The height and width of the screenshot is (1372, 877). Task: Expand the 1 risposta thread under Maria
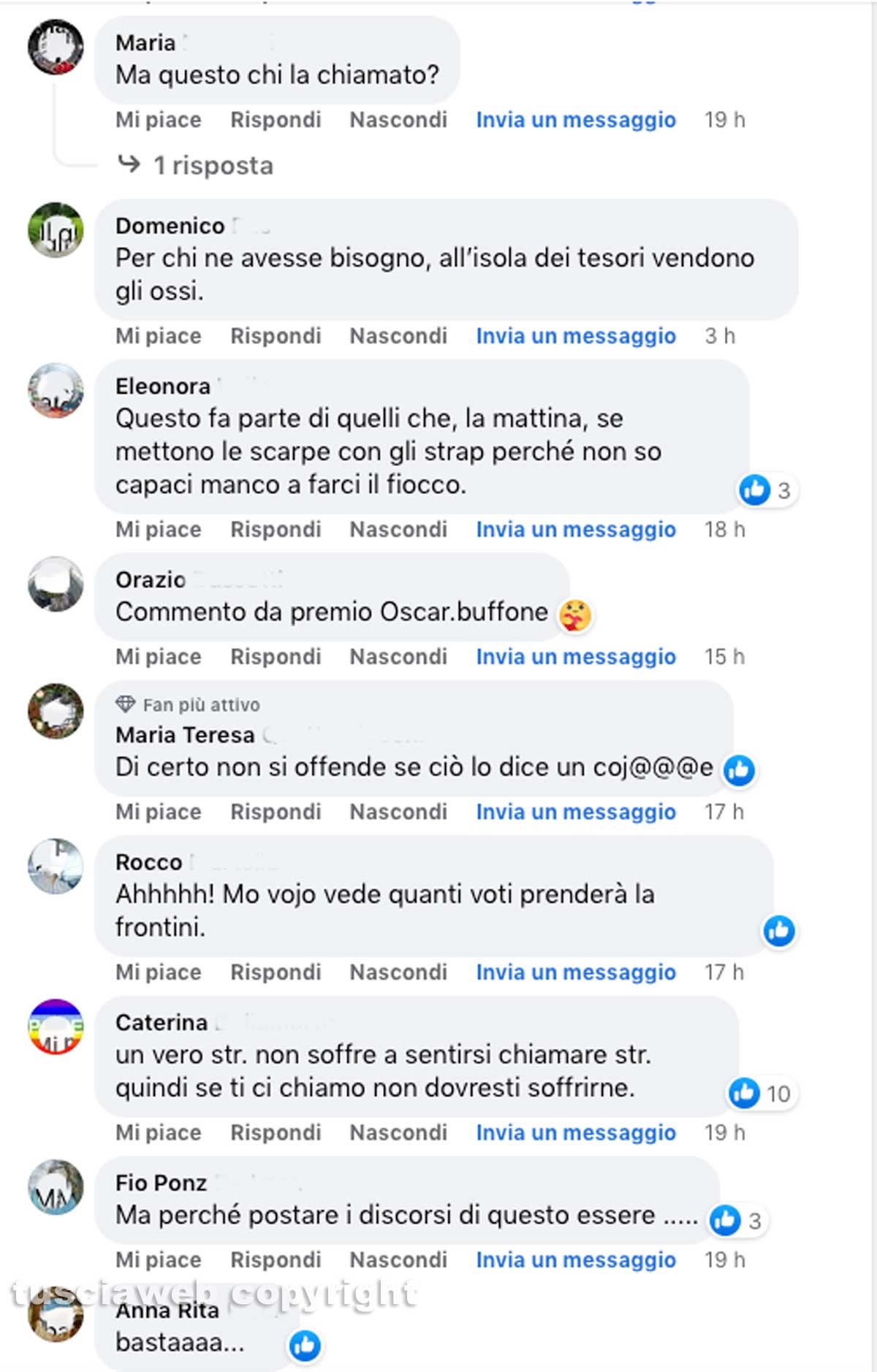tap(213, 166)
